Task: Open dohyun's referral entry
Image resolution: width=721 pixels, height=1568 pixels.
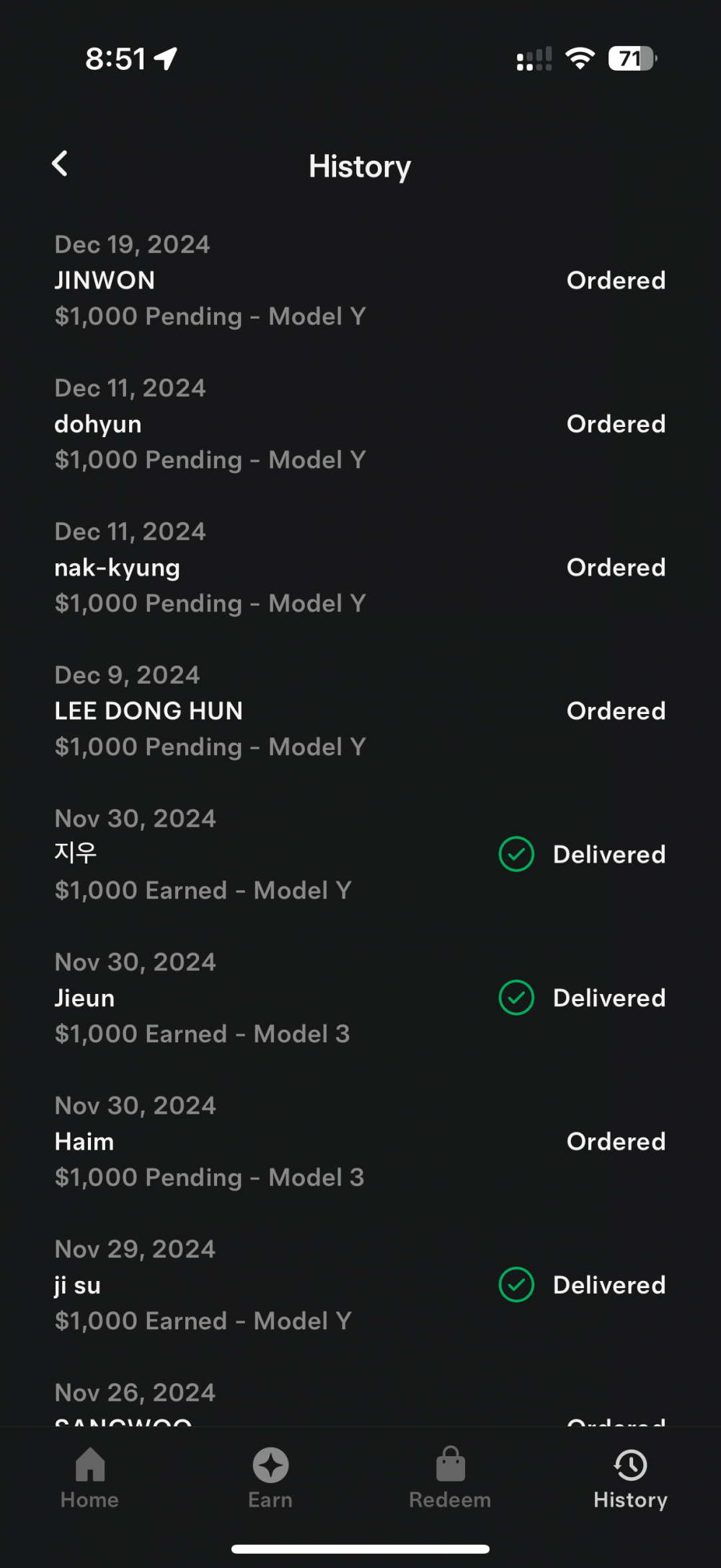Action: 360,424
